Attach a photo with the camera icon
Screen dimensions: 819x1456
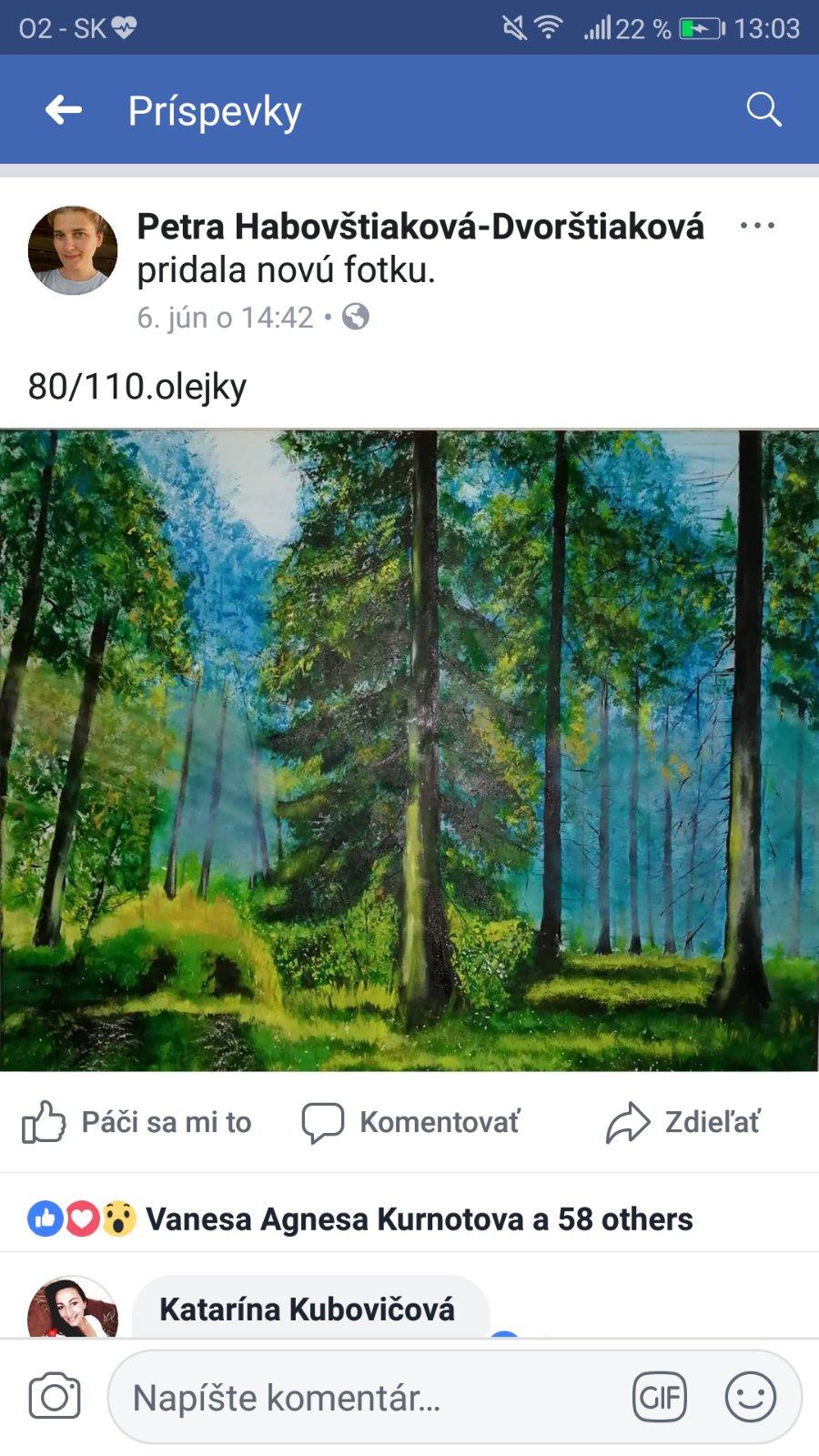pos(55,1397)
